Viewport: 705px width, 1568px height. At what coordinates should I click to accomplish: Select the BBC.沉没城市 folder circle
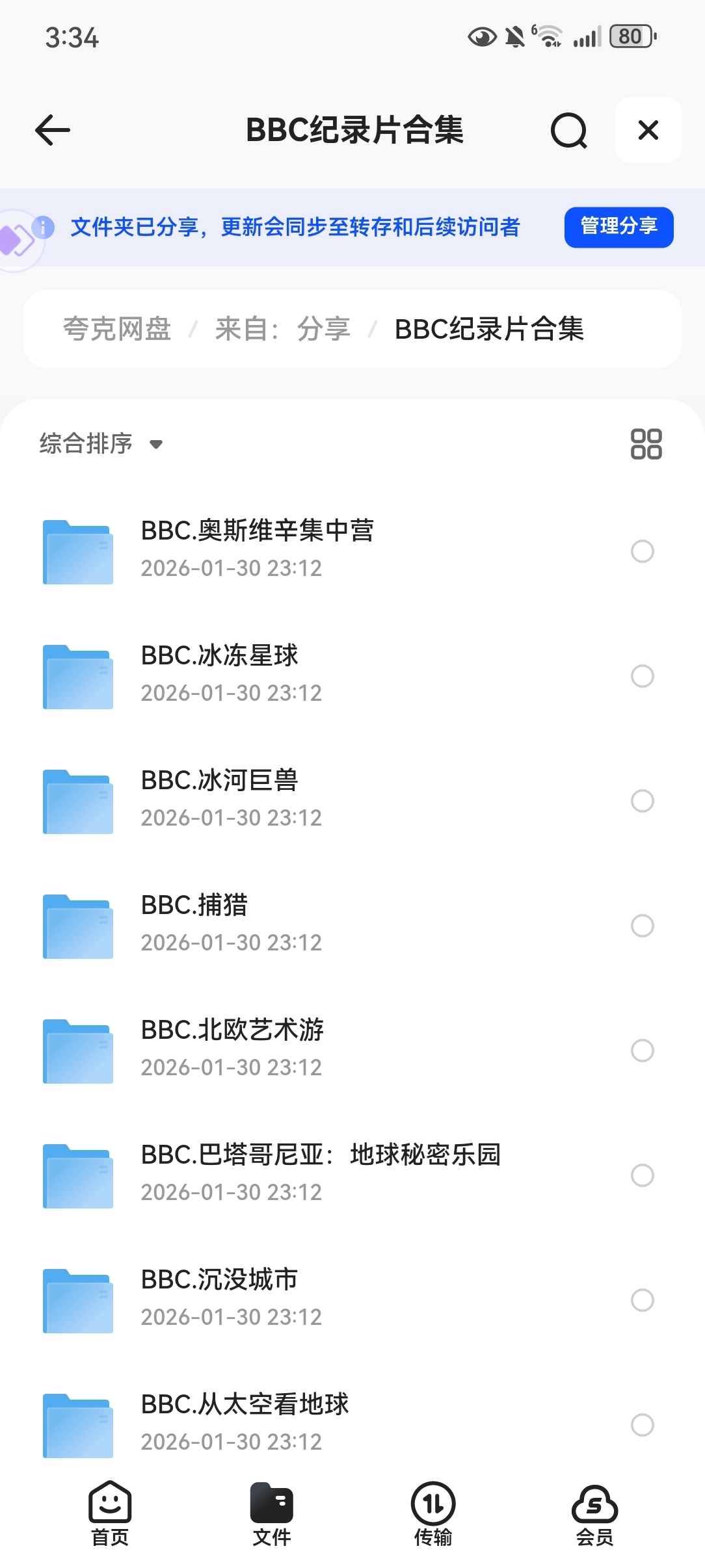642,1300
